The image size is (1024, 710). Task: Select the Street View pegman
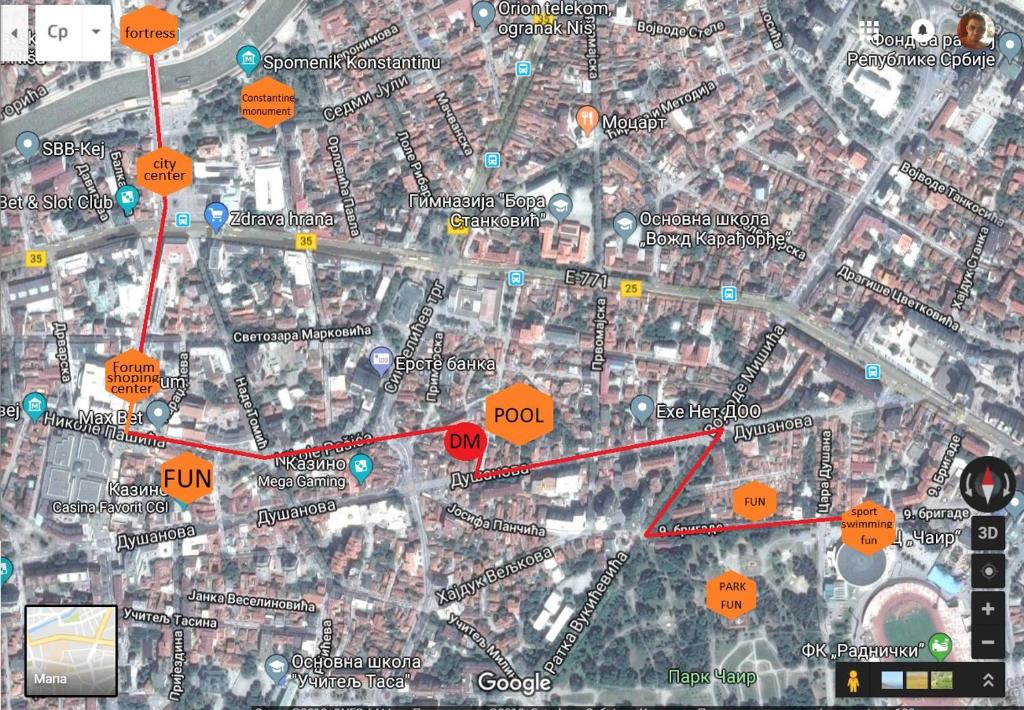coord(853,681)
